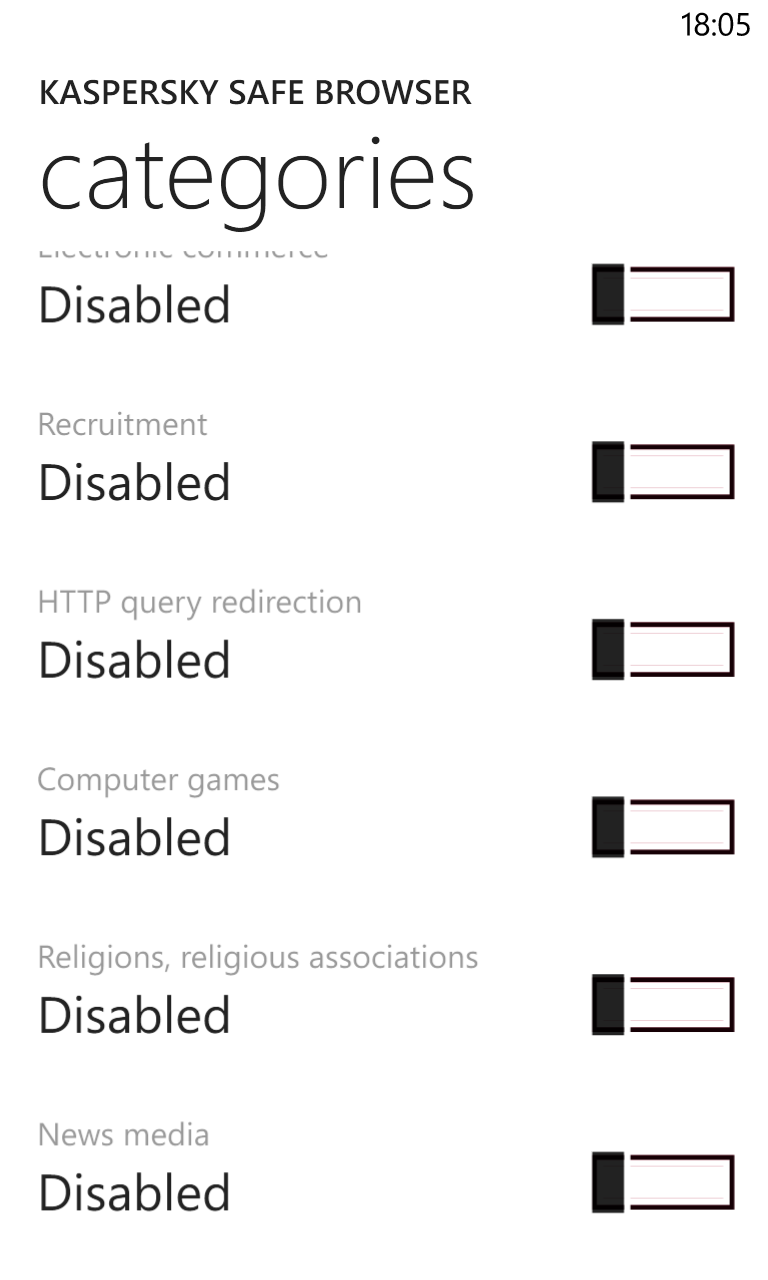Enable Religions, religious associations switch

pos(663,1005)
